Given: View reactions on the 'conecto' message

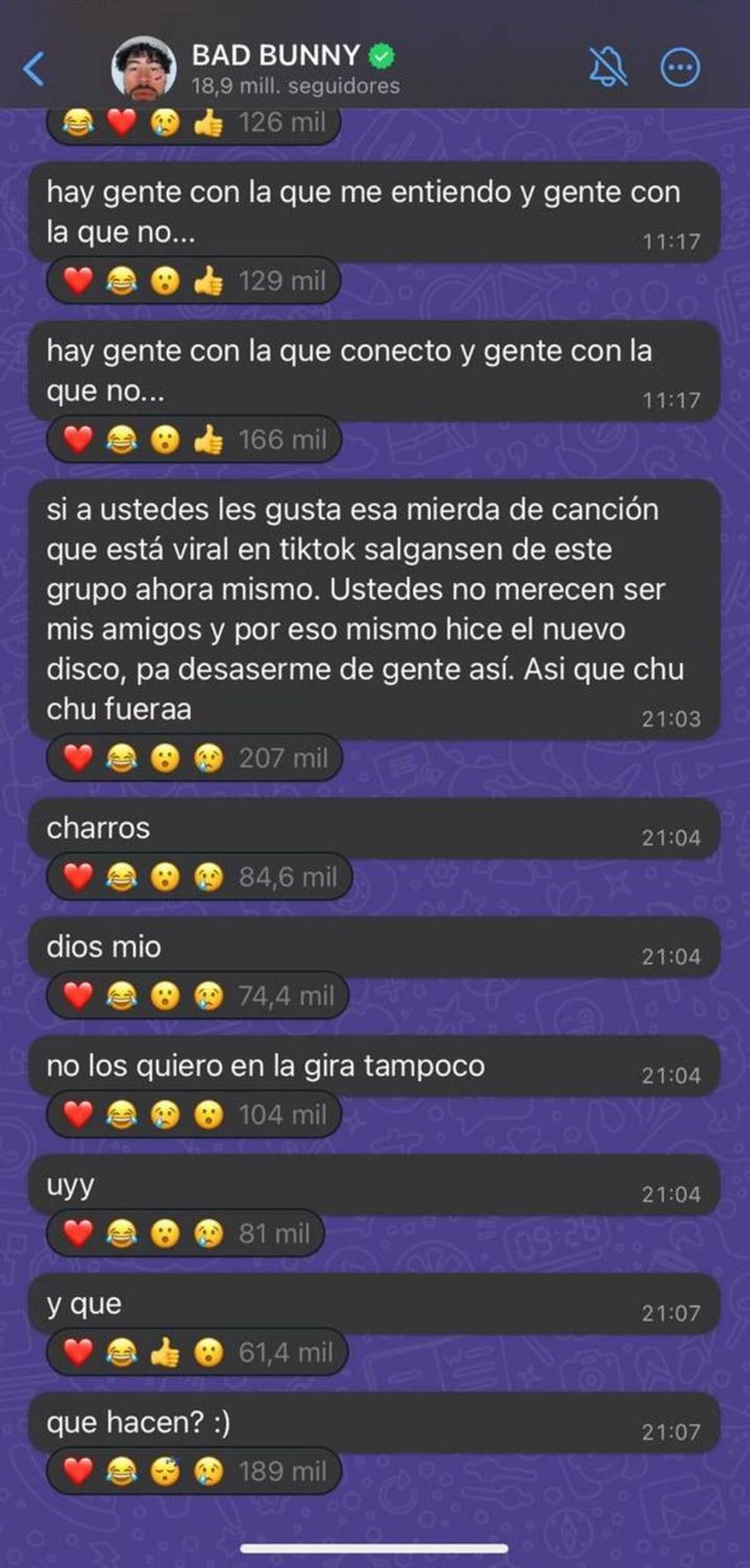Looking at the screenshot, I should pyautogui.click(x=194, y=440).
